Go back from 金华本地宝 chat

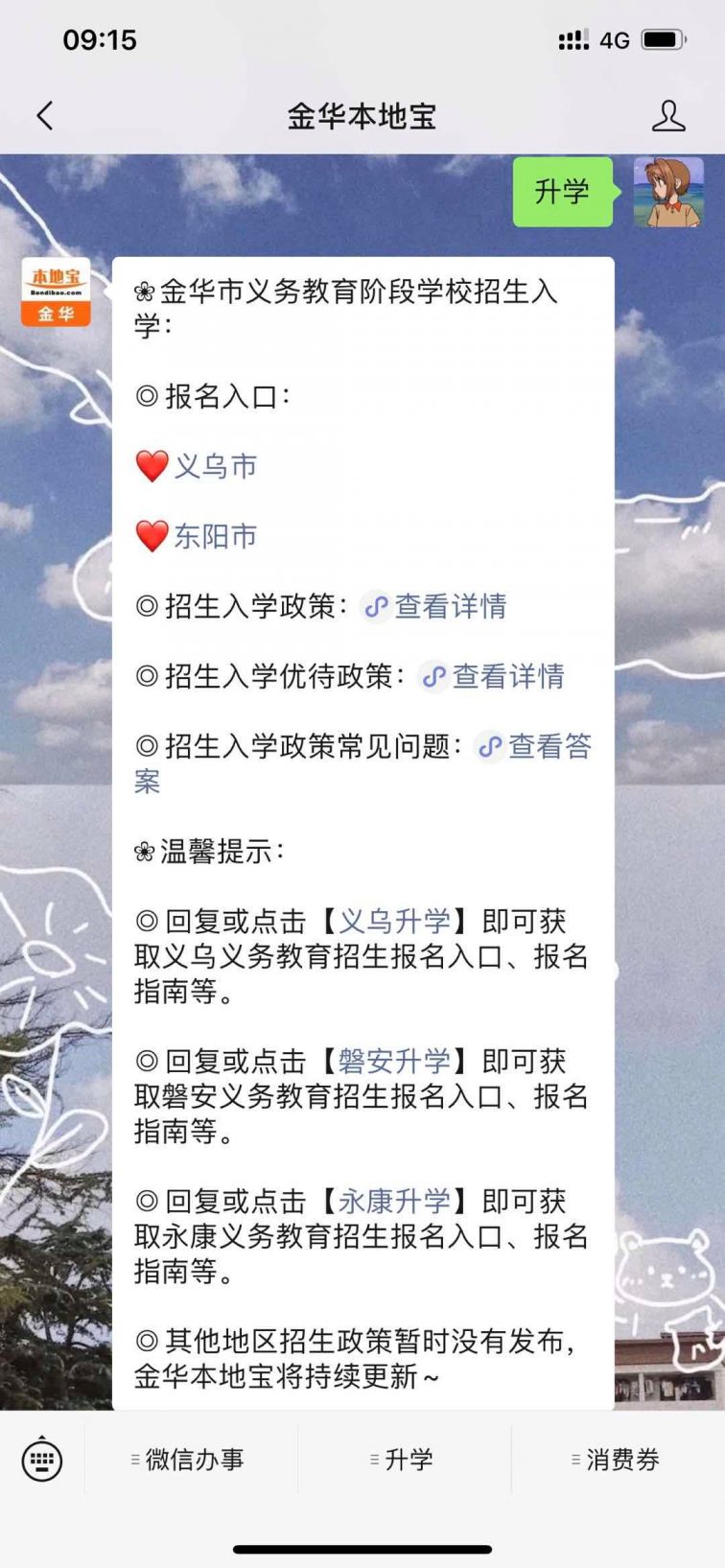tap(44, 116)
